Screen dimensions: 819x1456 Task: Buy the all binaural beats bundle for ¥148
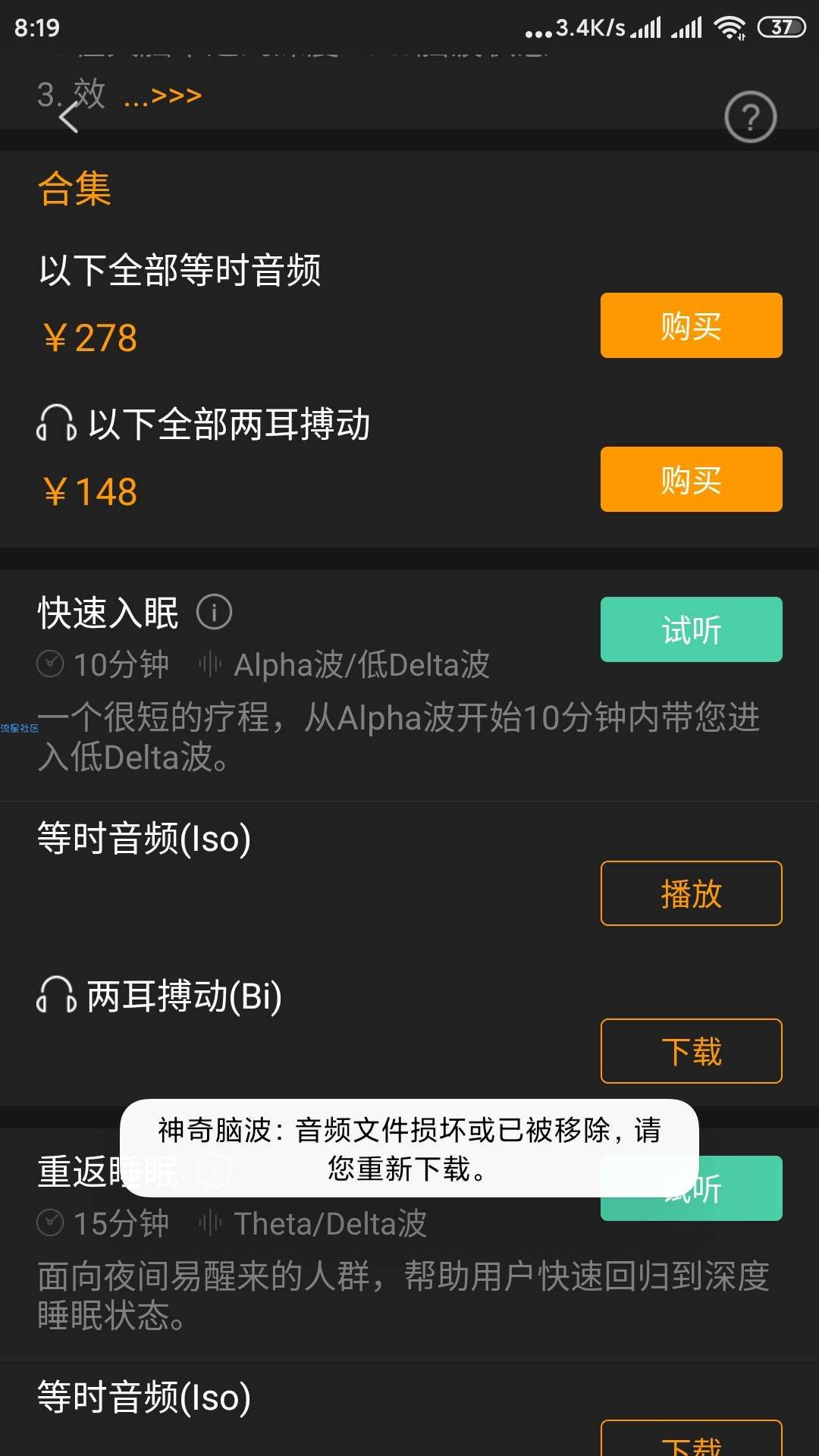(x=691, y=479)
